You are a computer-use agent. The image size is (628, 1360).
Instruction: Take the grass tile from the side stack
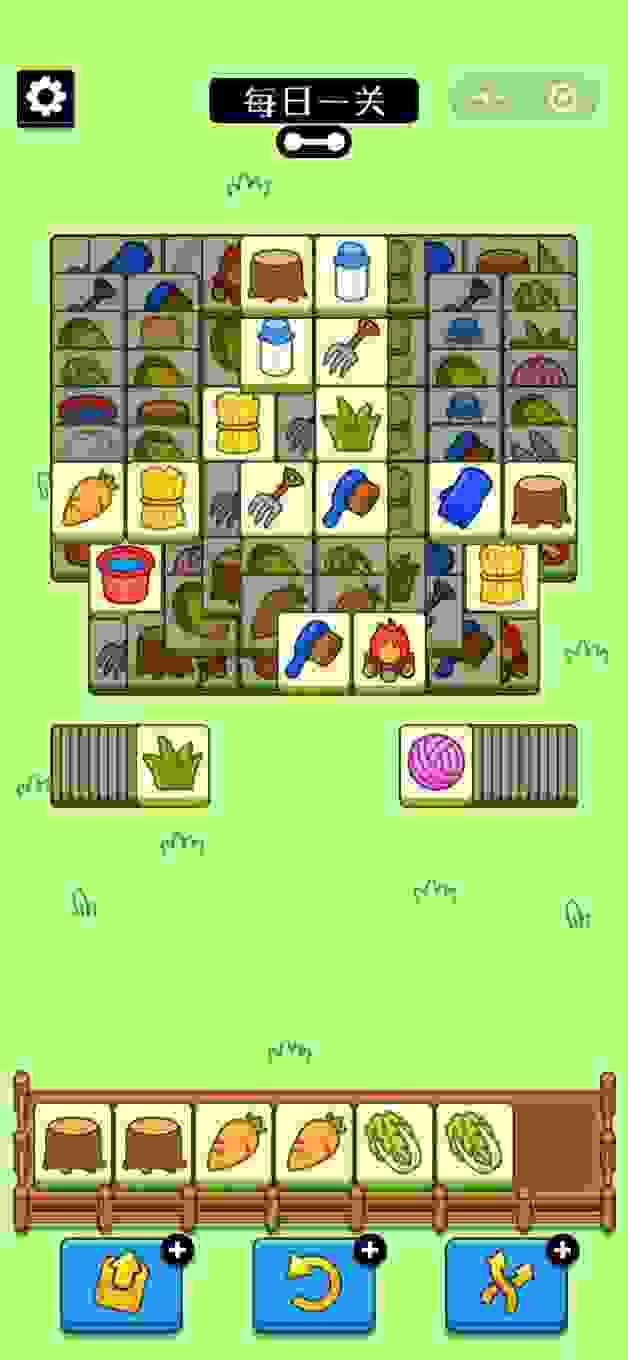[x=173, y=763]
